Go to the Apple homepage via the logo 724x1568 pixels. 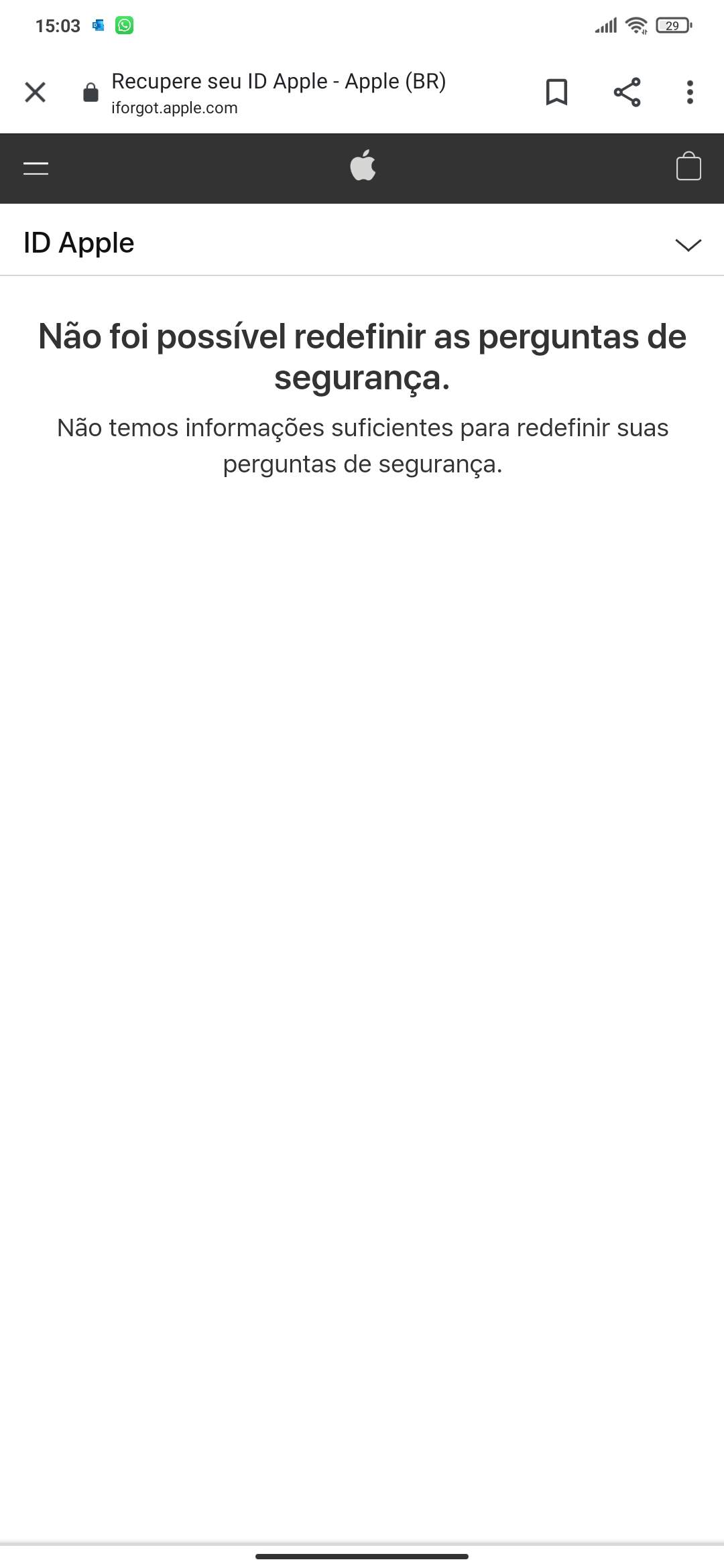coord(363,167)
